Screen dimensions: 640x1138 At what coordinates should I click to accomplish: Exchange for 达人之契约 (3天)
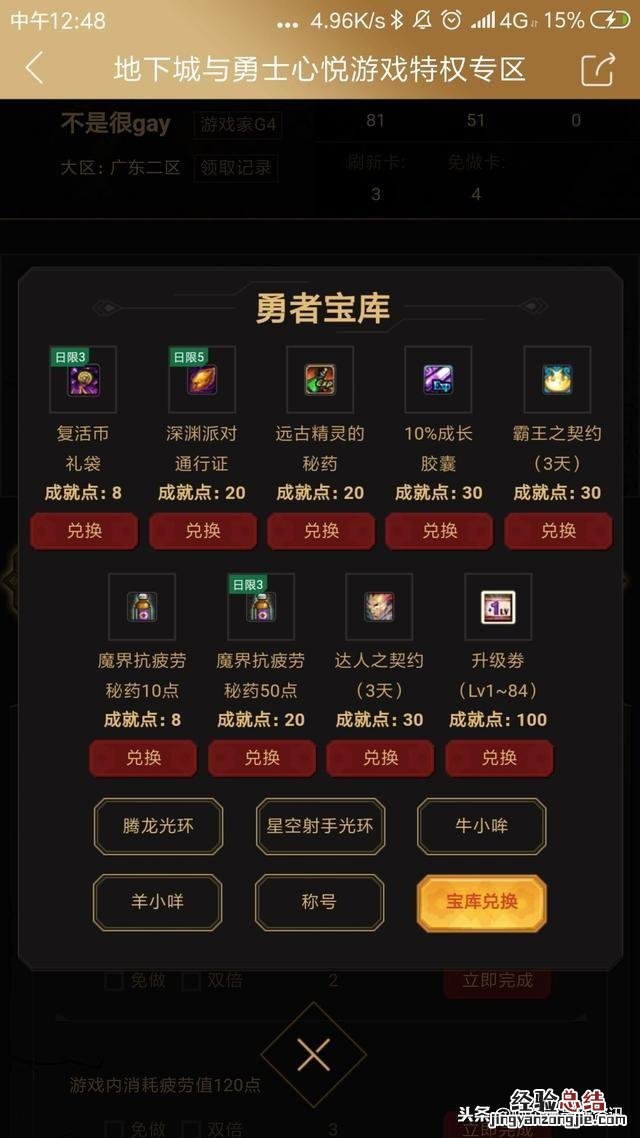pyautogui.click(x=380, y=758)
